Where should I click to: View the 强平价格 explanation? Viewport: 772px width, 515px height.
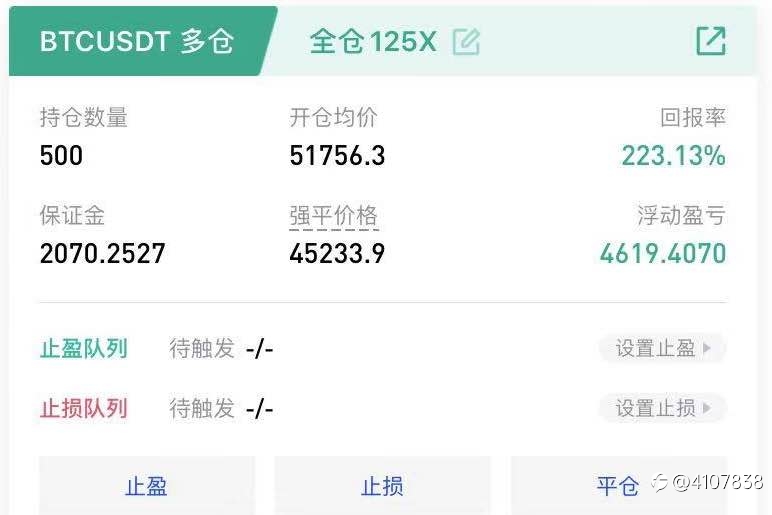coord(333,216)
